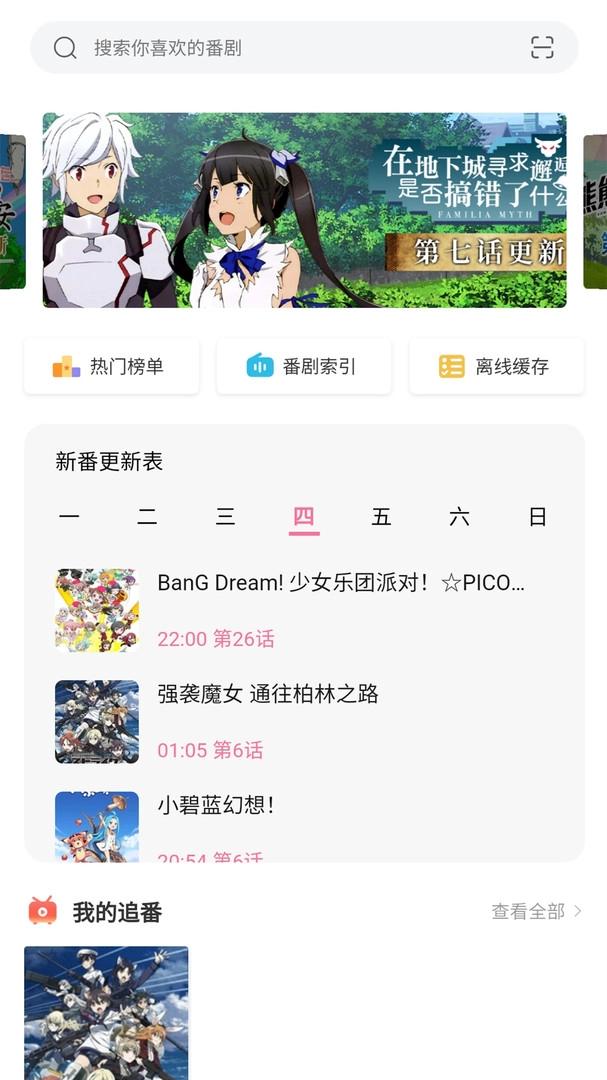Open 离线缓存 downloads

[496, 367]
